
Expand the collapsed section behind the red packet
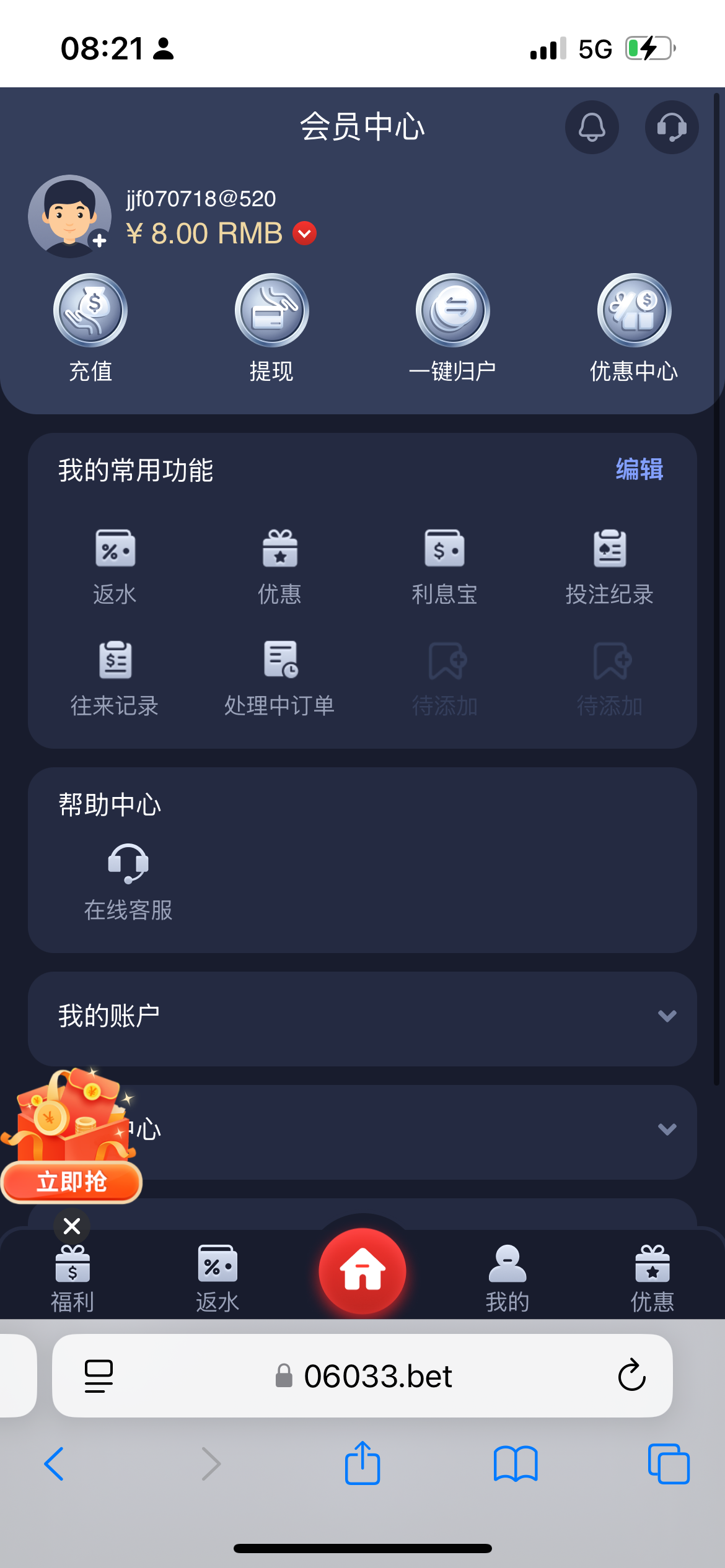[667, 1129]
